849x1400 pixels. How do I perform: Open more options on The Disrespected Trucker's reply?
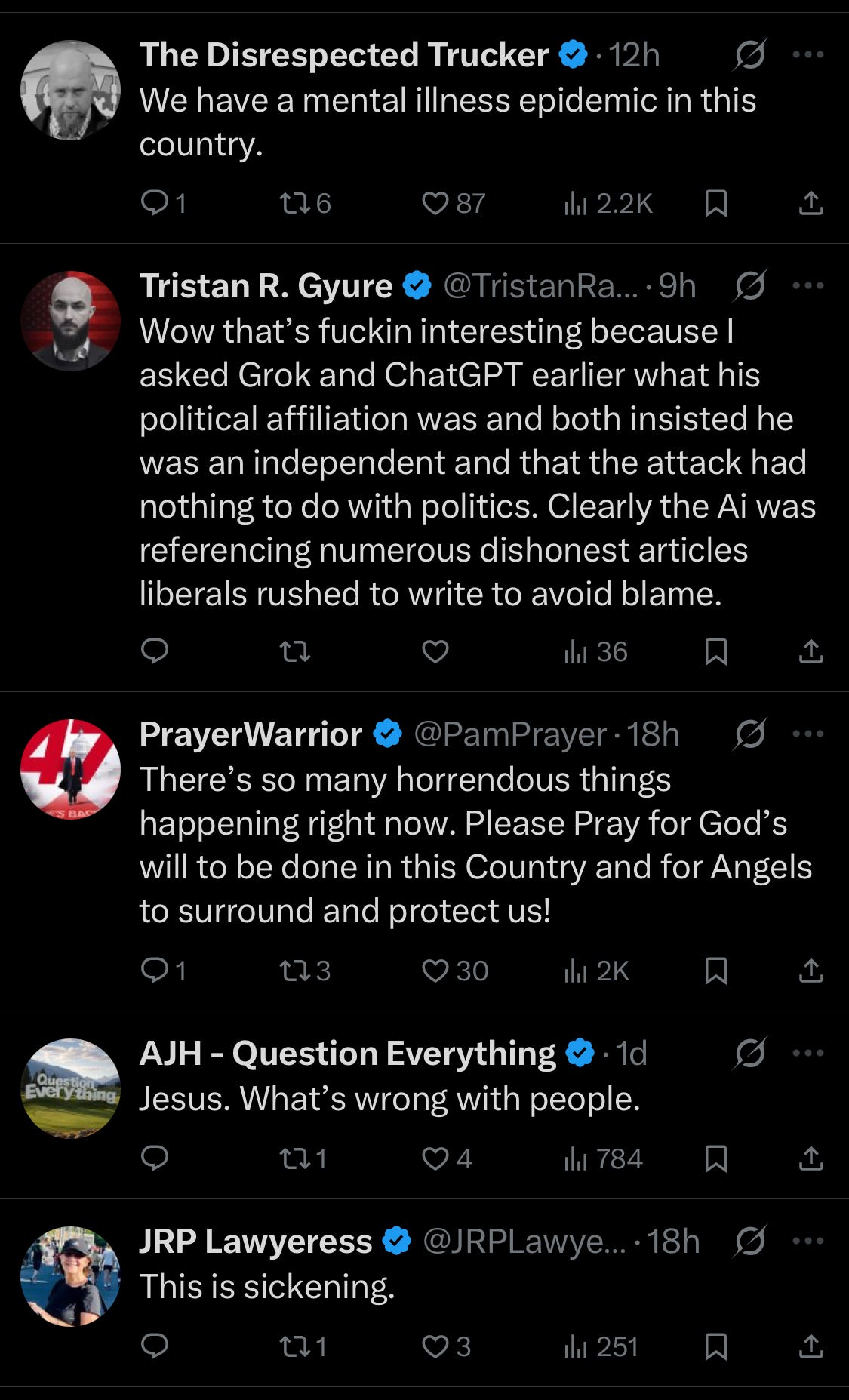808,55
